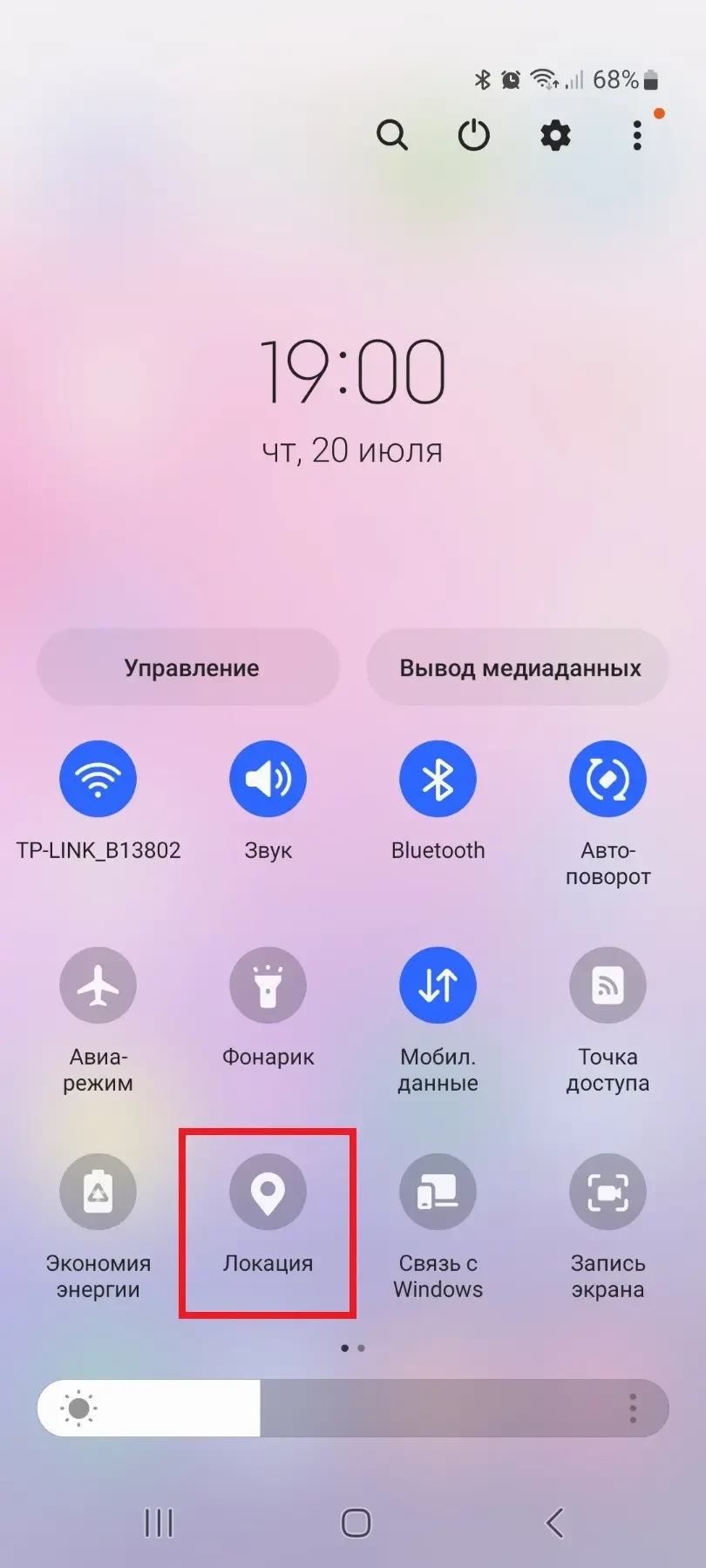This screenshot has height=1568, width=706.
Task: Disable Мобил. данные toggle
Action: (x=438, y=985)
